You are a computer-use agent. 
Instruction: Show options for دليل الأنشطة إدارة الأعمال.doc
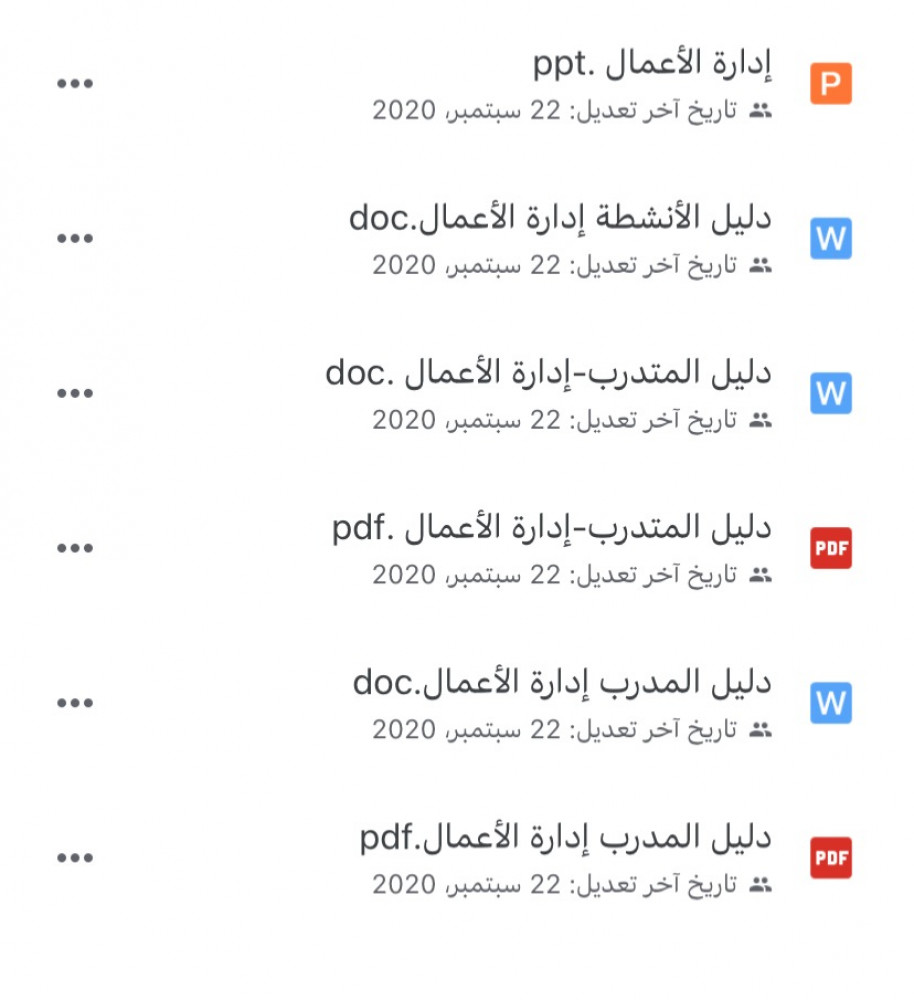[75, 239]
